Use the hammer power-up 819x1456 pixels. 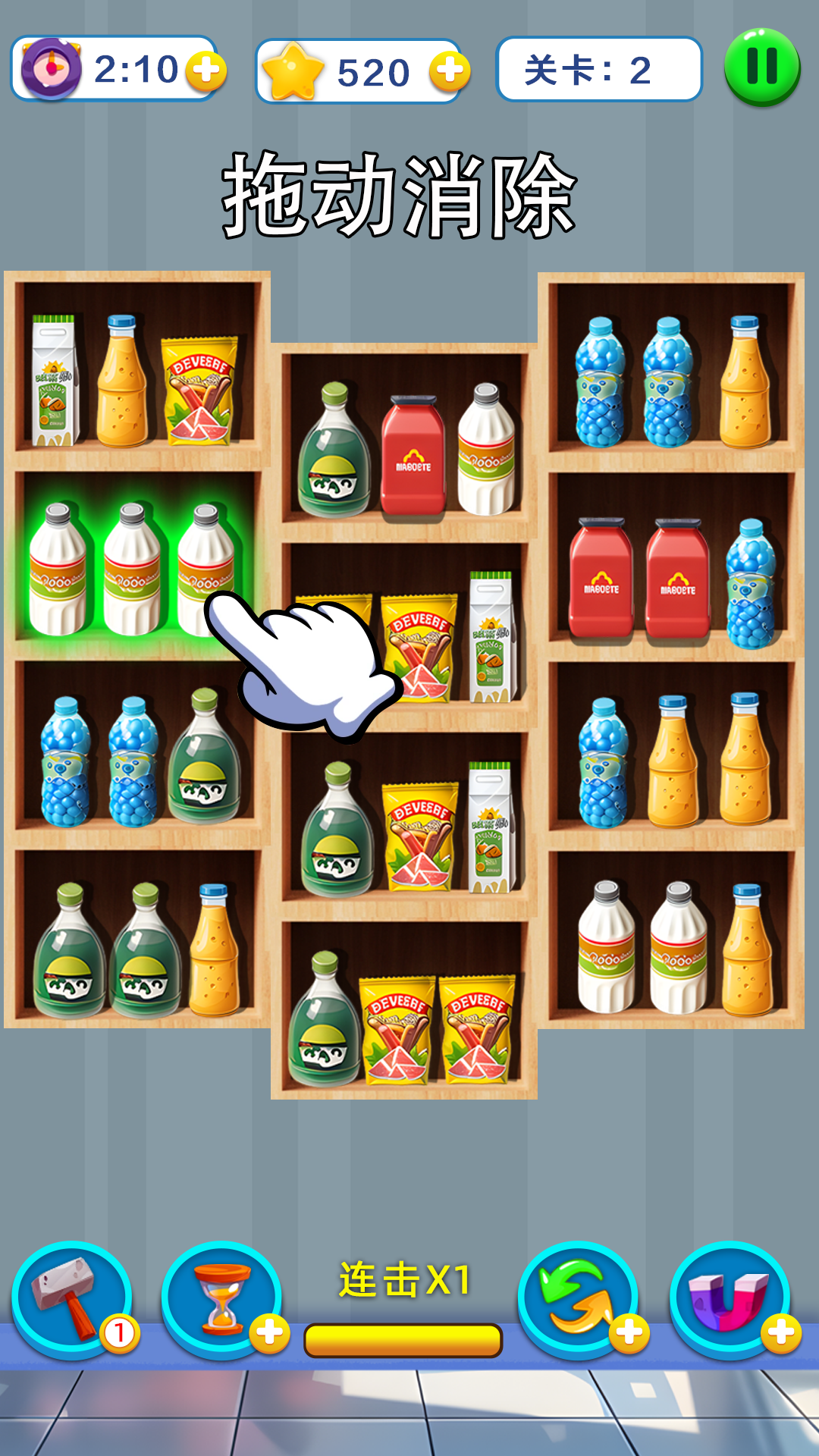(x=71, y=1298)
